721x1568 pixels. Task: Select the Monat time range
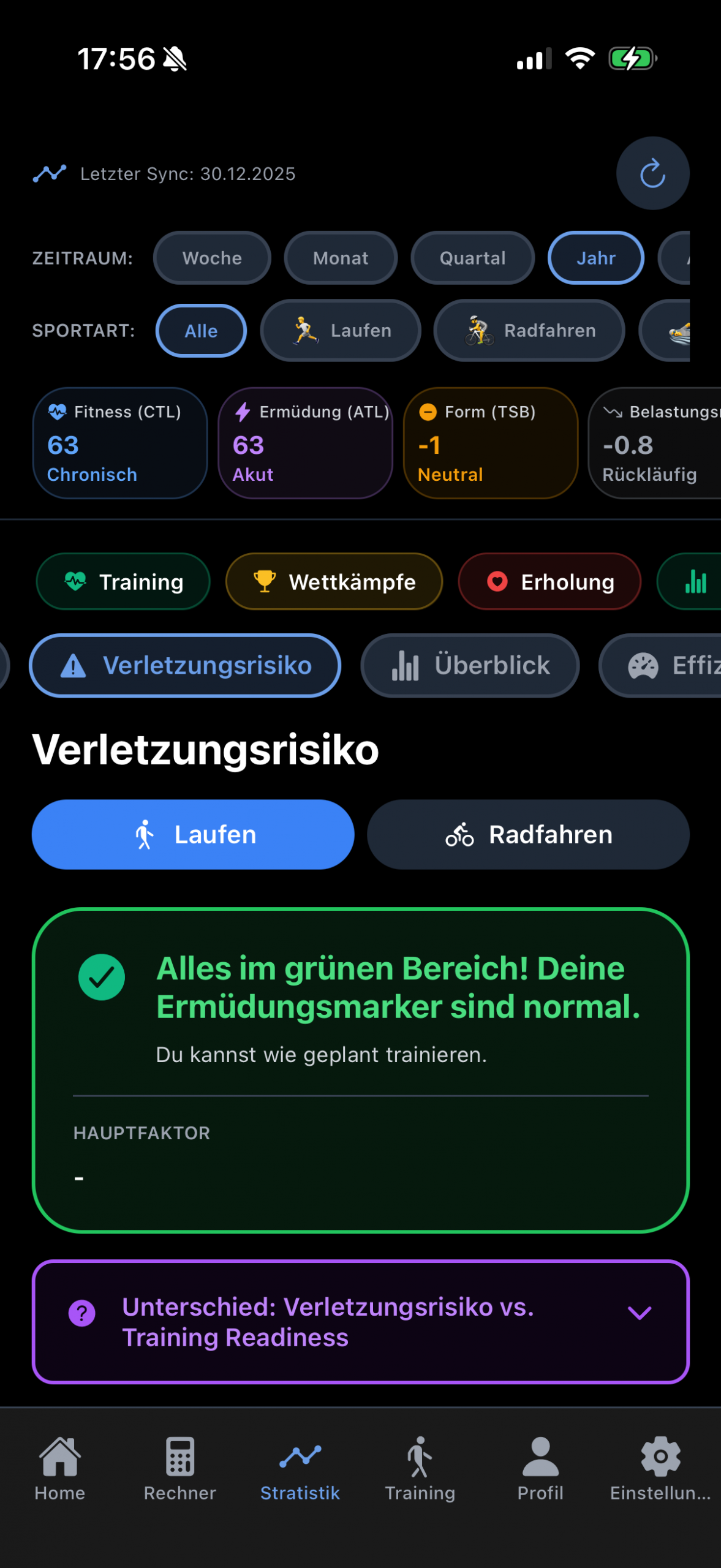click(x=341, y=258)
